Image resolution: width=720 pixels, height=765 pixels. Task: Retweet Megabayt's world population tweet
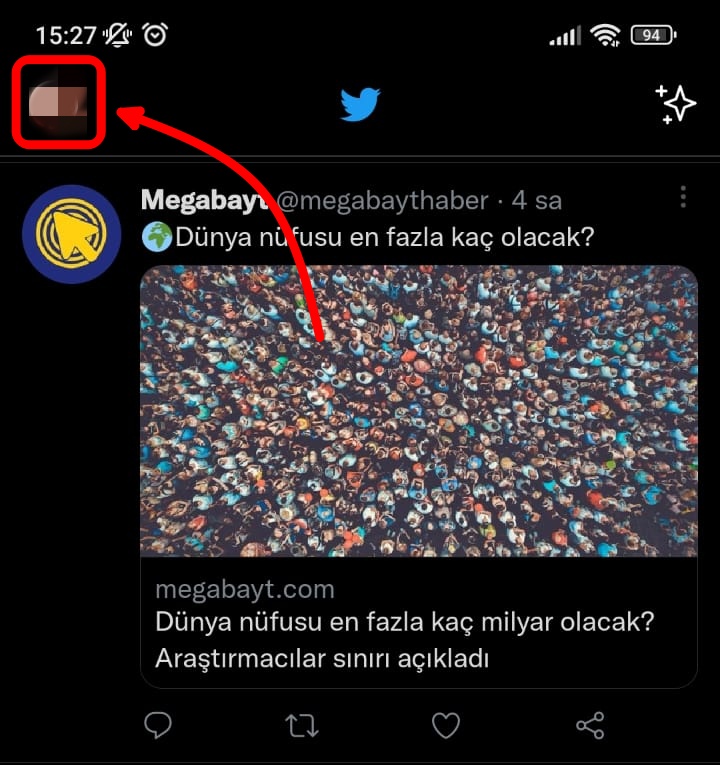(x=301, y=725)
